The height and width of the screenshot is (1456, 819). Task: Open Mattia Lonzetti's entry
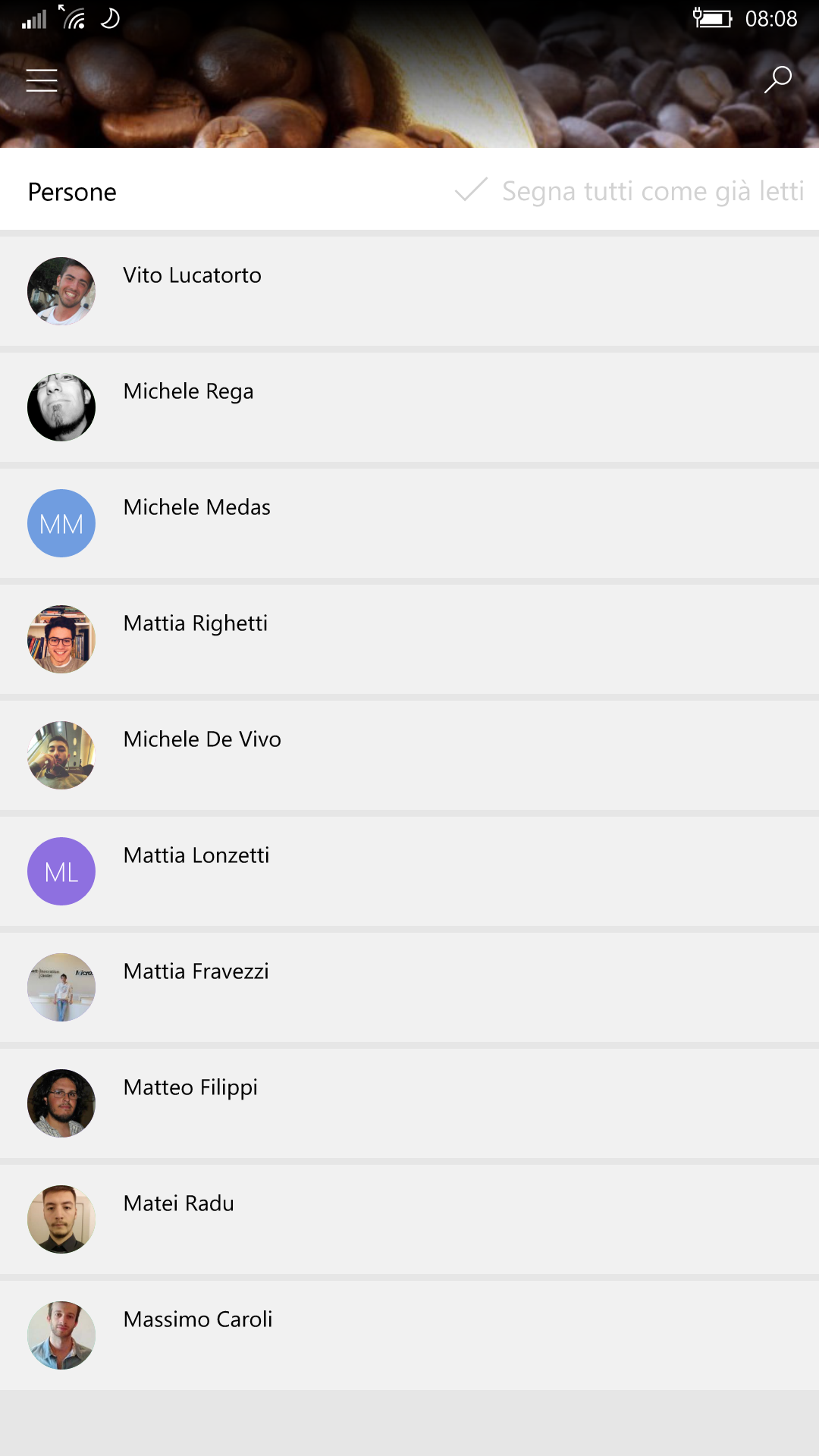409,871
